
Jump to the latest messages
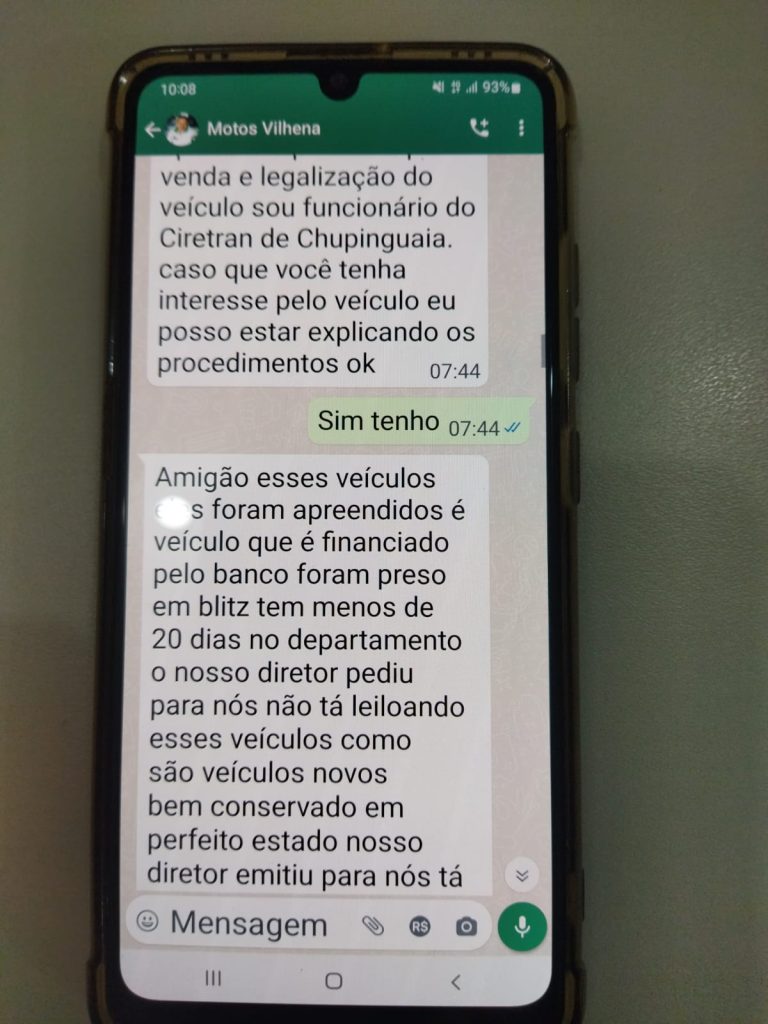[x=521, y=875]
